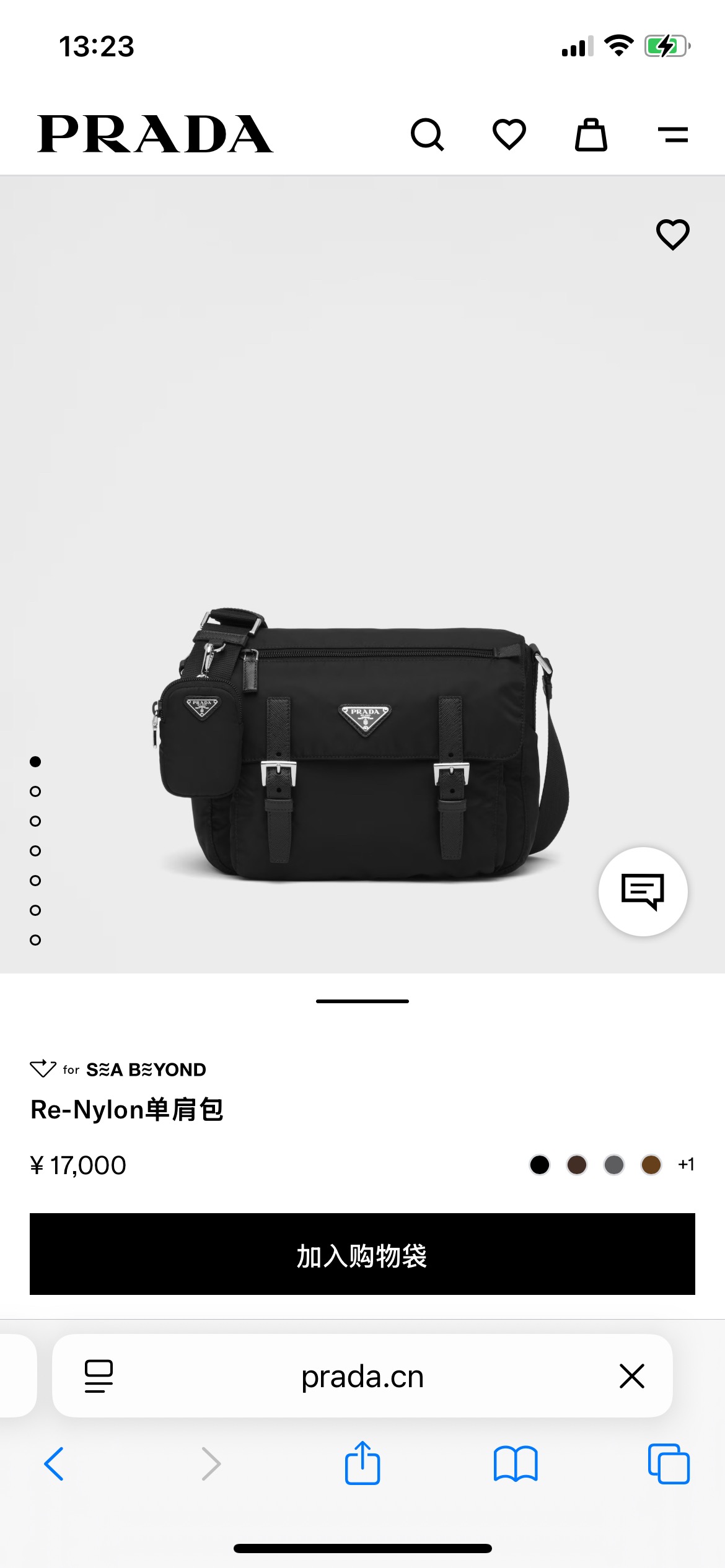Go back with Safari back arrow
This screenshot has height=1568, width=725.
54,1464
